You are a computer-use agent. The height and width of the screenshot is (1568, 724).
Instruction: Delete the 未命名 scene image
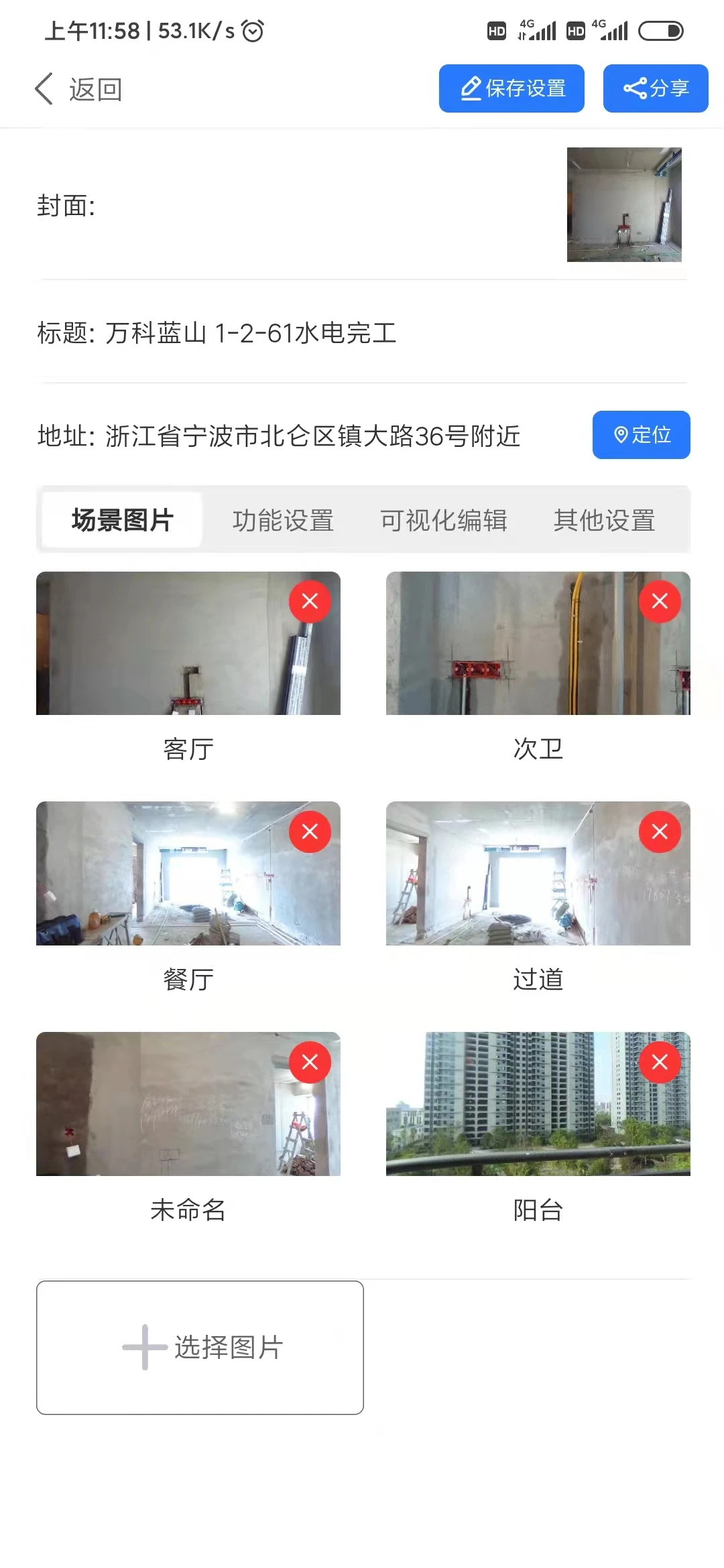pos(310,1062)
